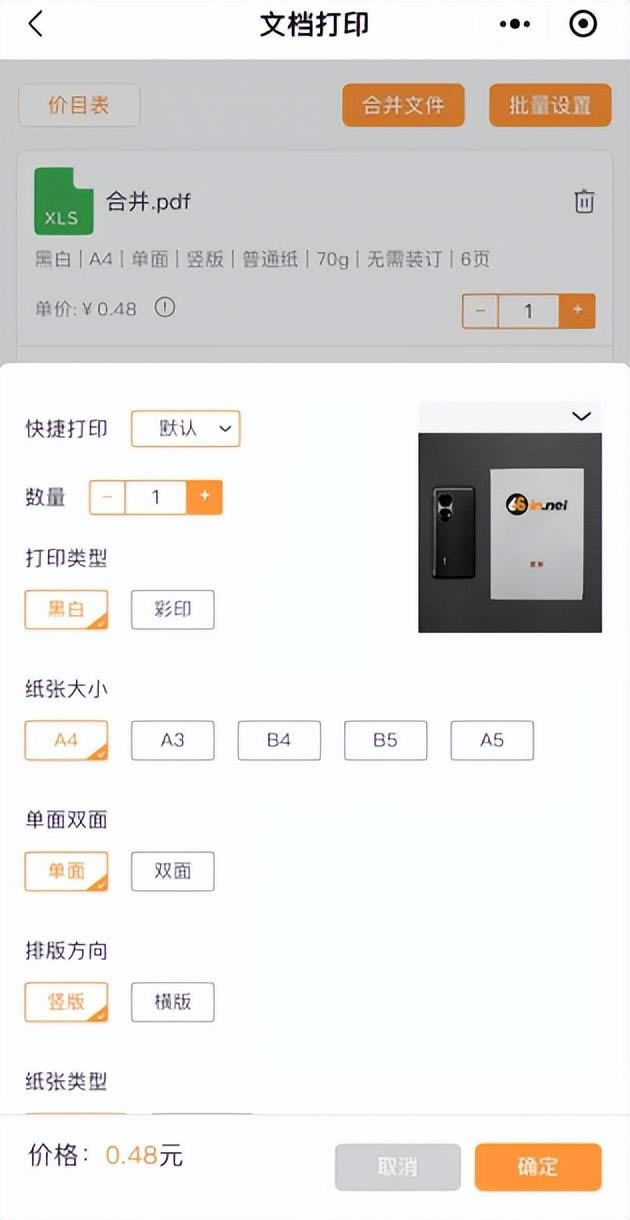The height and width of the screenshot is (1220, 630).
Task: Tap 取消 to cancel the settings
Action: coord(398,1167)
